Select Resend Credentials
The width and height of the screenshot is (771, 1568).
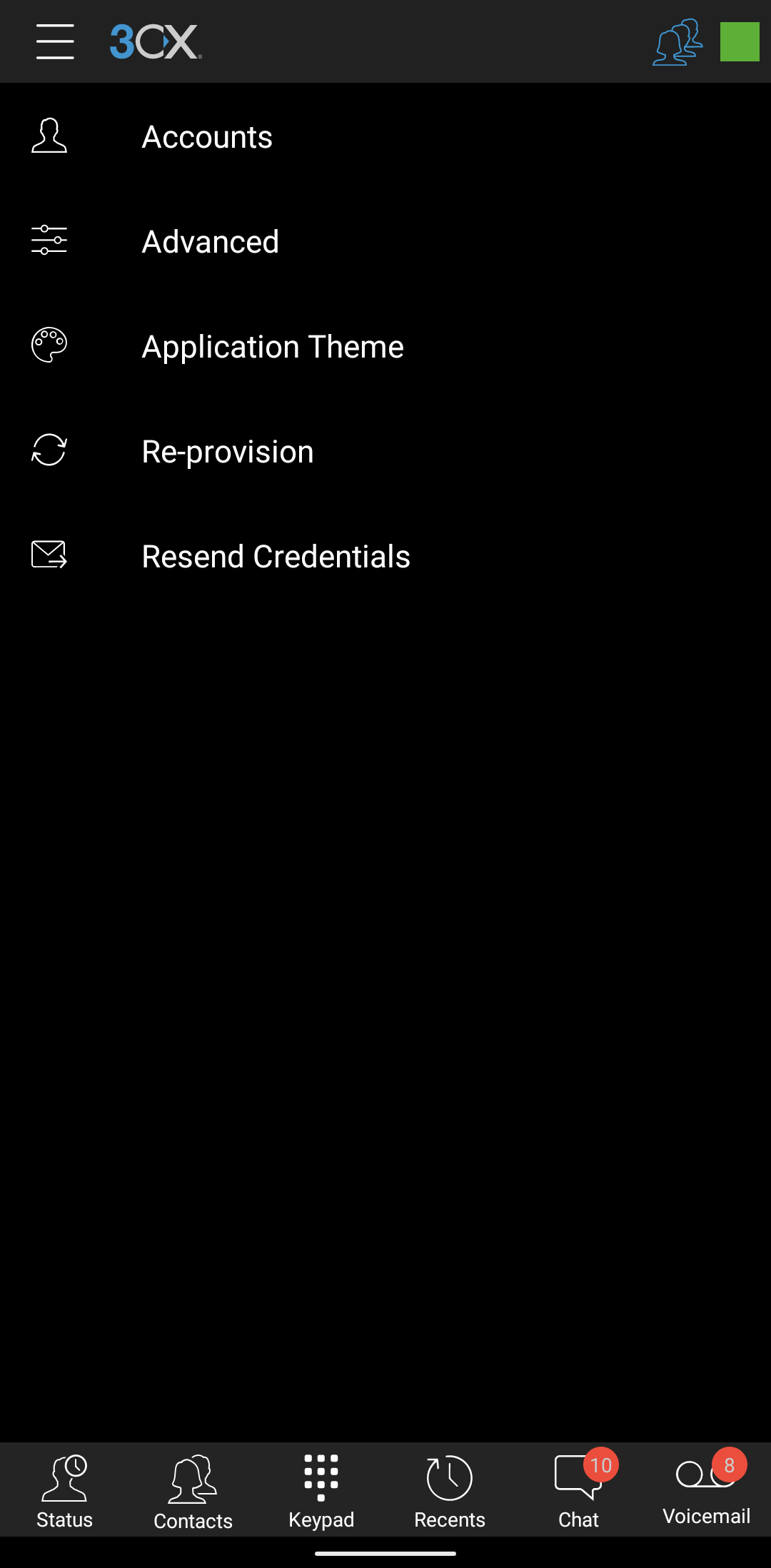(385, 556)
